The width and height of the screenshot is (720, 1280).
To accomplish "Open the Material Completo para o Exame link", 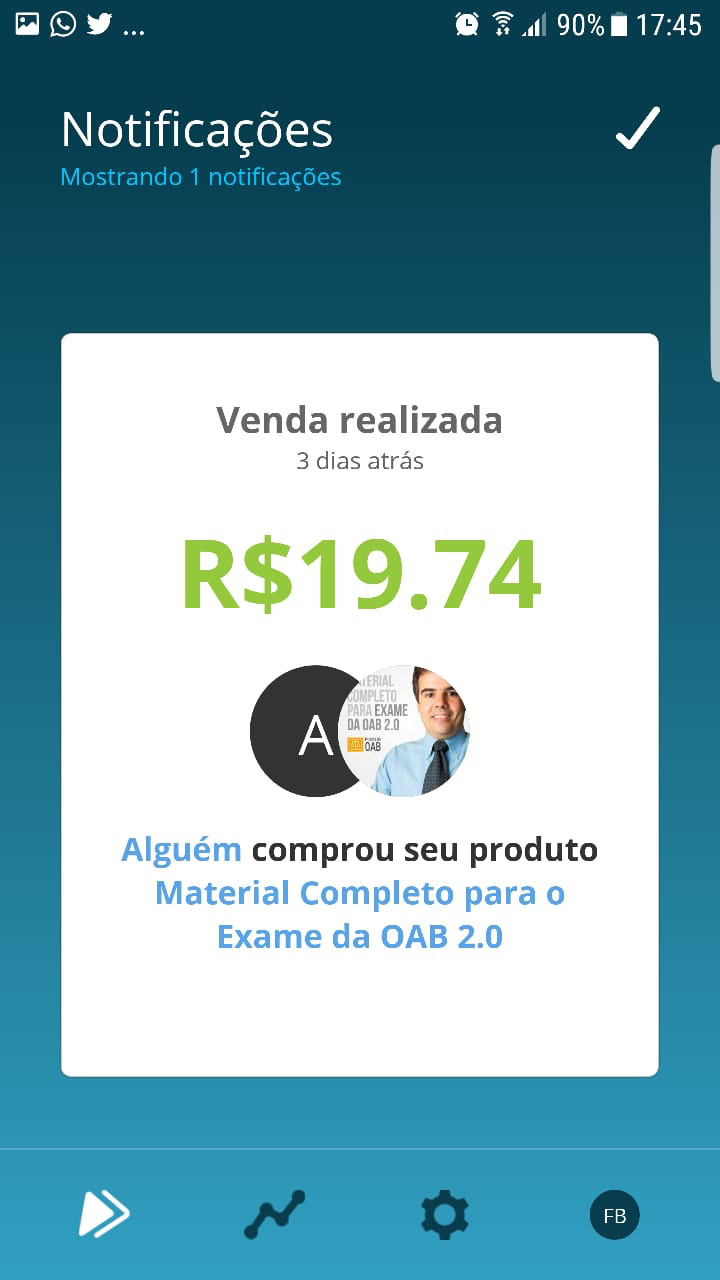I will point(360,914).
